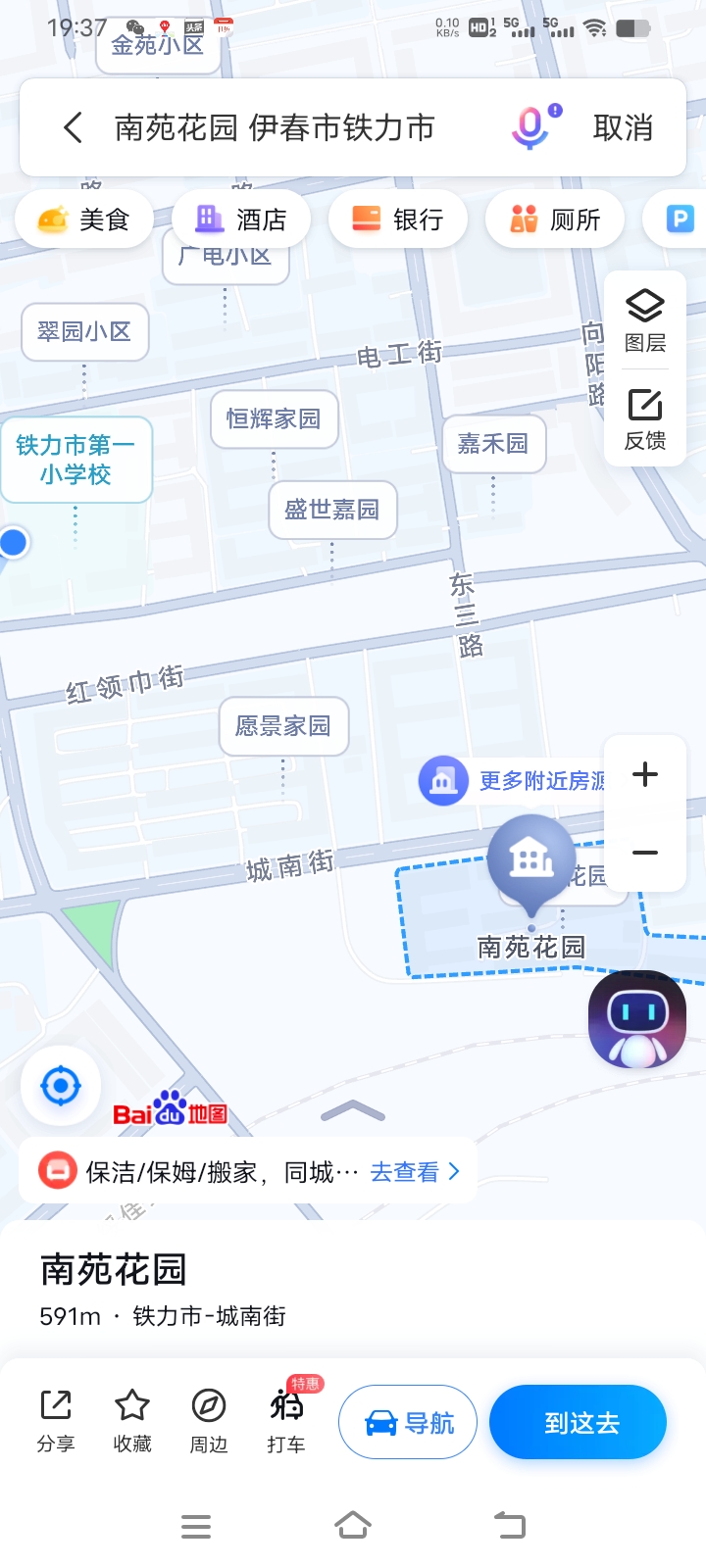Image resolution: width=706 pixels, height=1568 pixels.
Task: Tap 去查看 on the cleaning banner
Action: (x=415, y=1171)
